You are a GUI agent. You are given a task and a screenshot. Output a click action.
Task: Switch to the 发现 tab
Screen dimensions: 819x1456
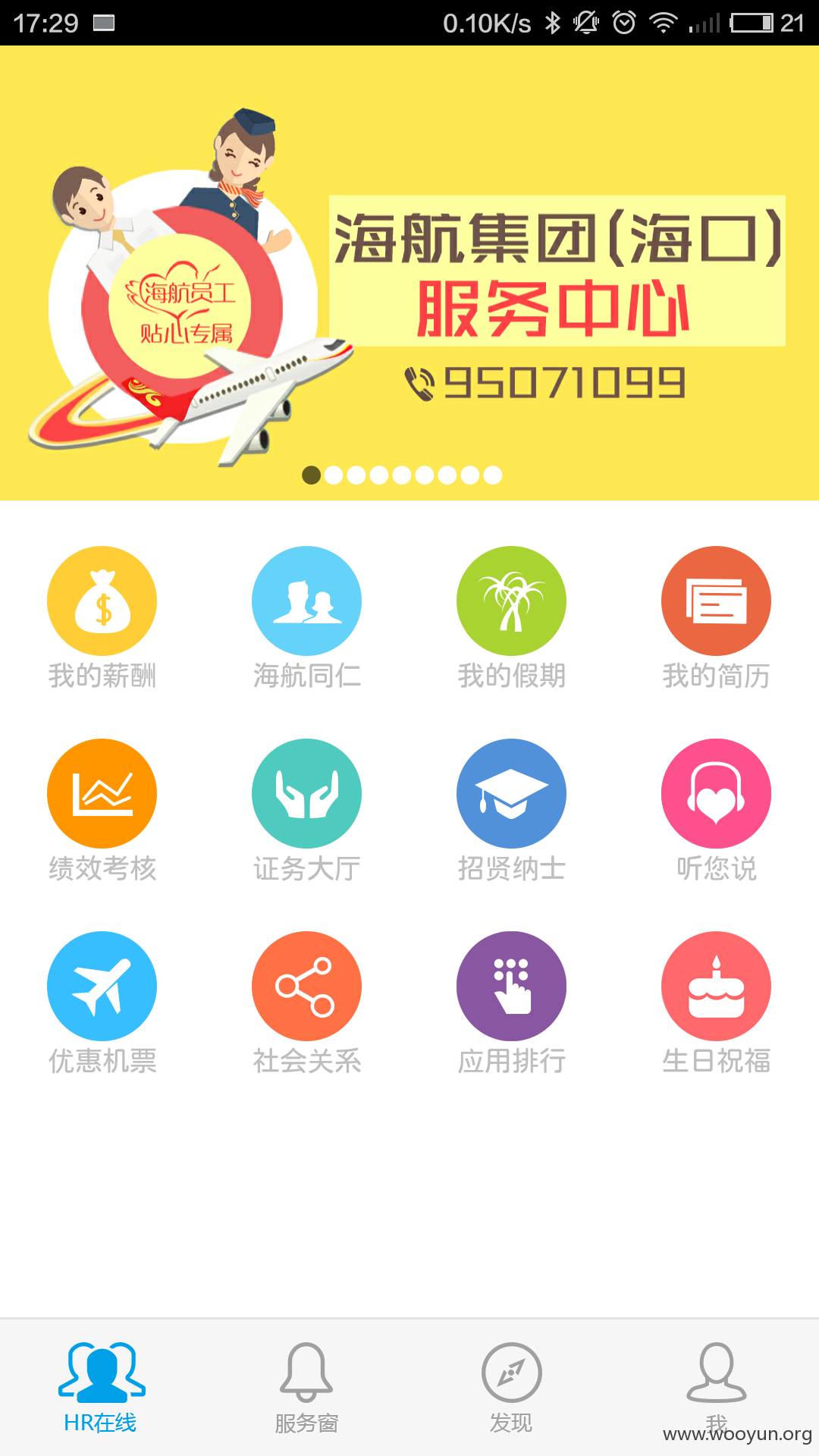(x=511, y=1388)
